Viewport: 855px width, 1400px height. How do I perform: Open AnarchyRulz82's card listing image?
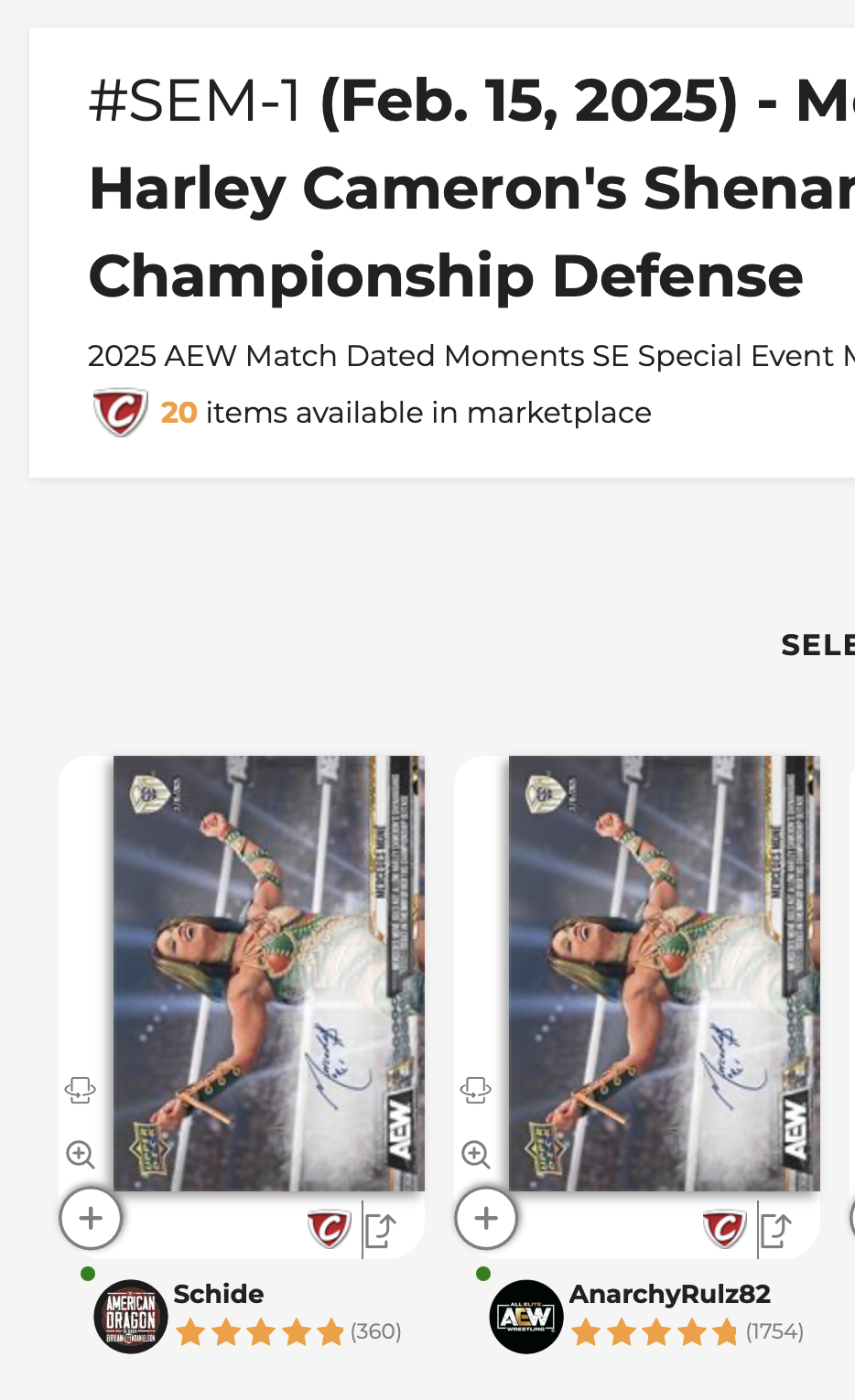click(x=664, y=972)
